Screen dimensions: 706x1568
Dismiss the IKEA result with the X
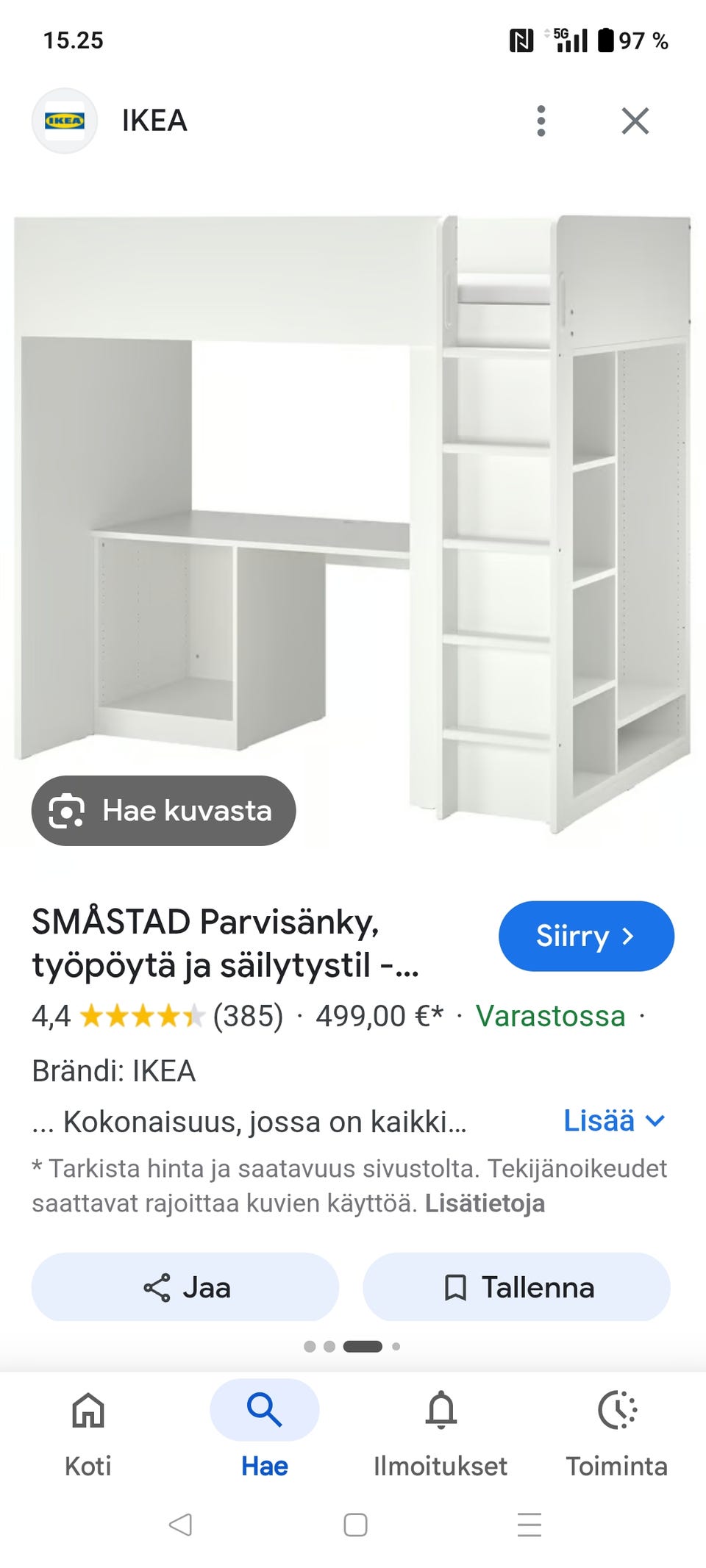pyautogui.click(x=635, y=121)
